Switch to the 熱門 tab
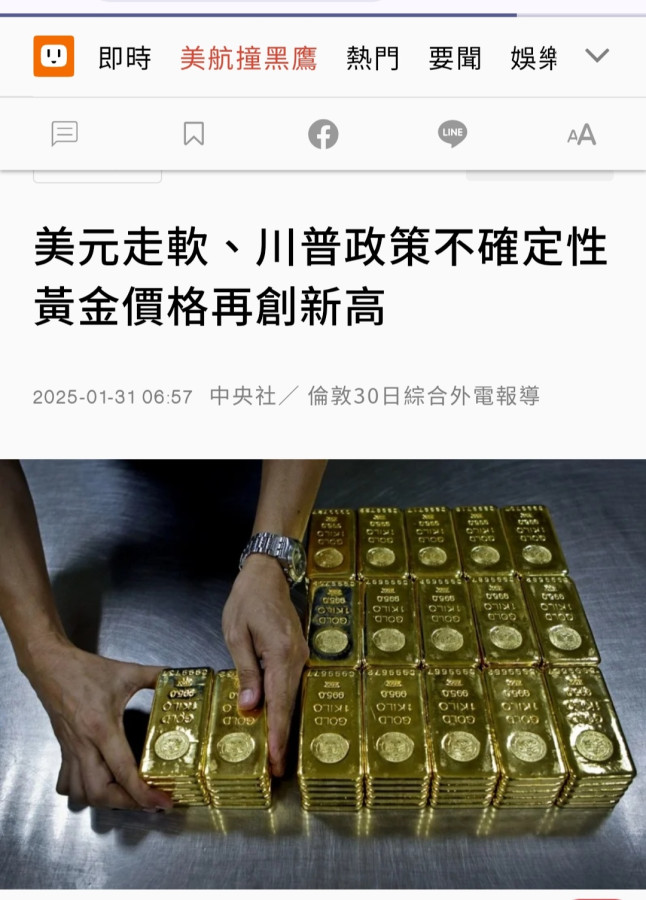 [372, 58]
